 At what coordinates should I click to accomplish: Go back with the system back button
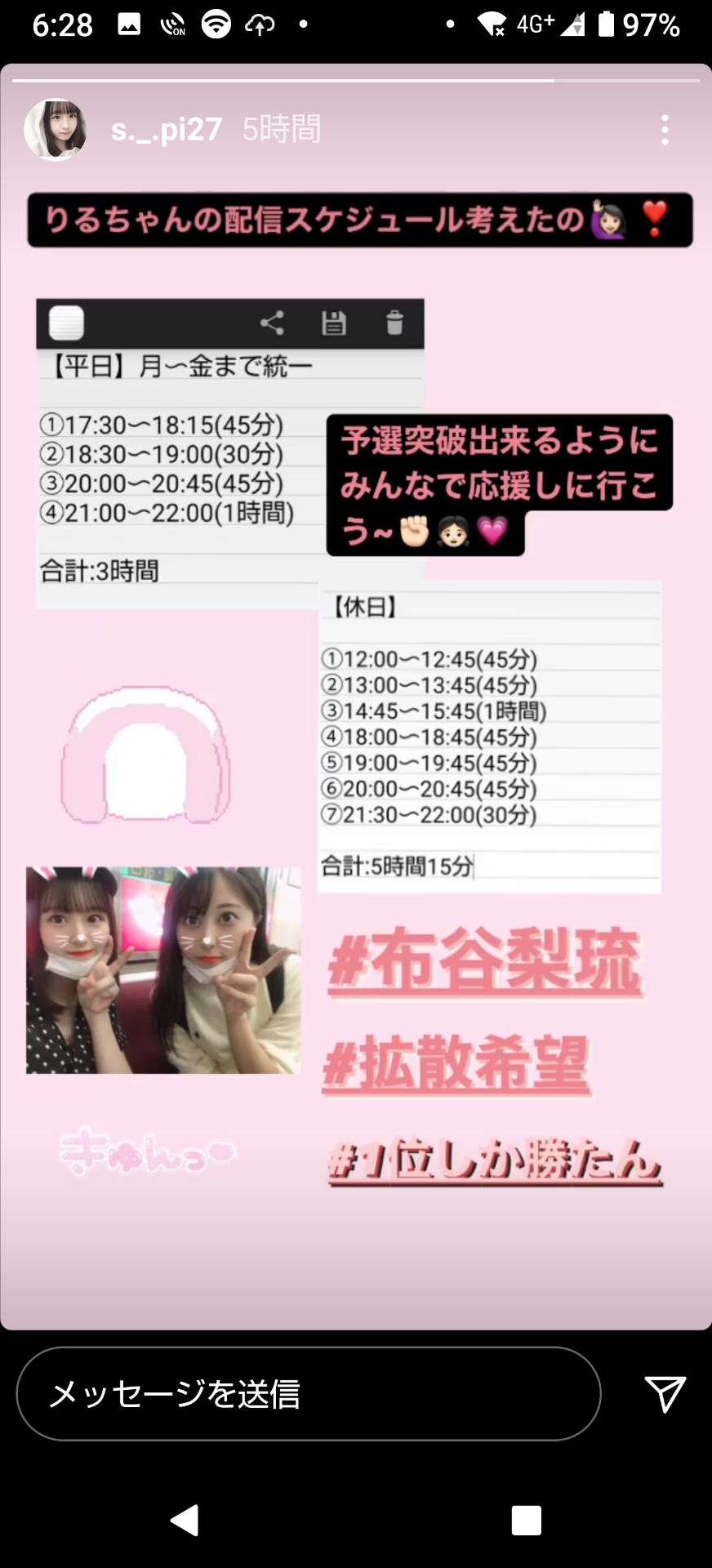185,1521
